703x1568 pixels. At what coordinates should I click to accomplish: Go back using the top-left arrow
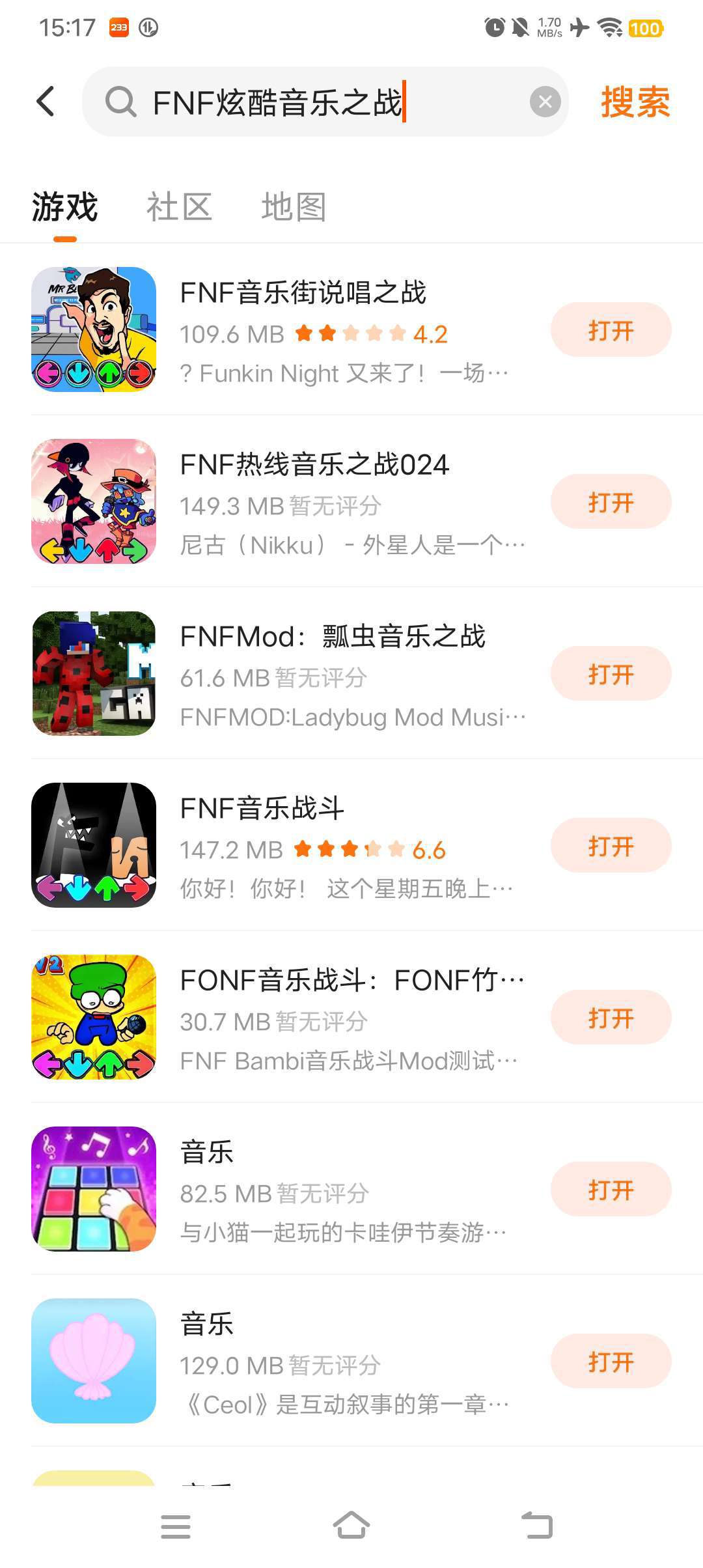point(46,102)
